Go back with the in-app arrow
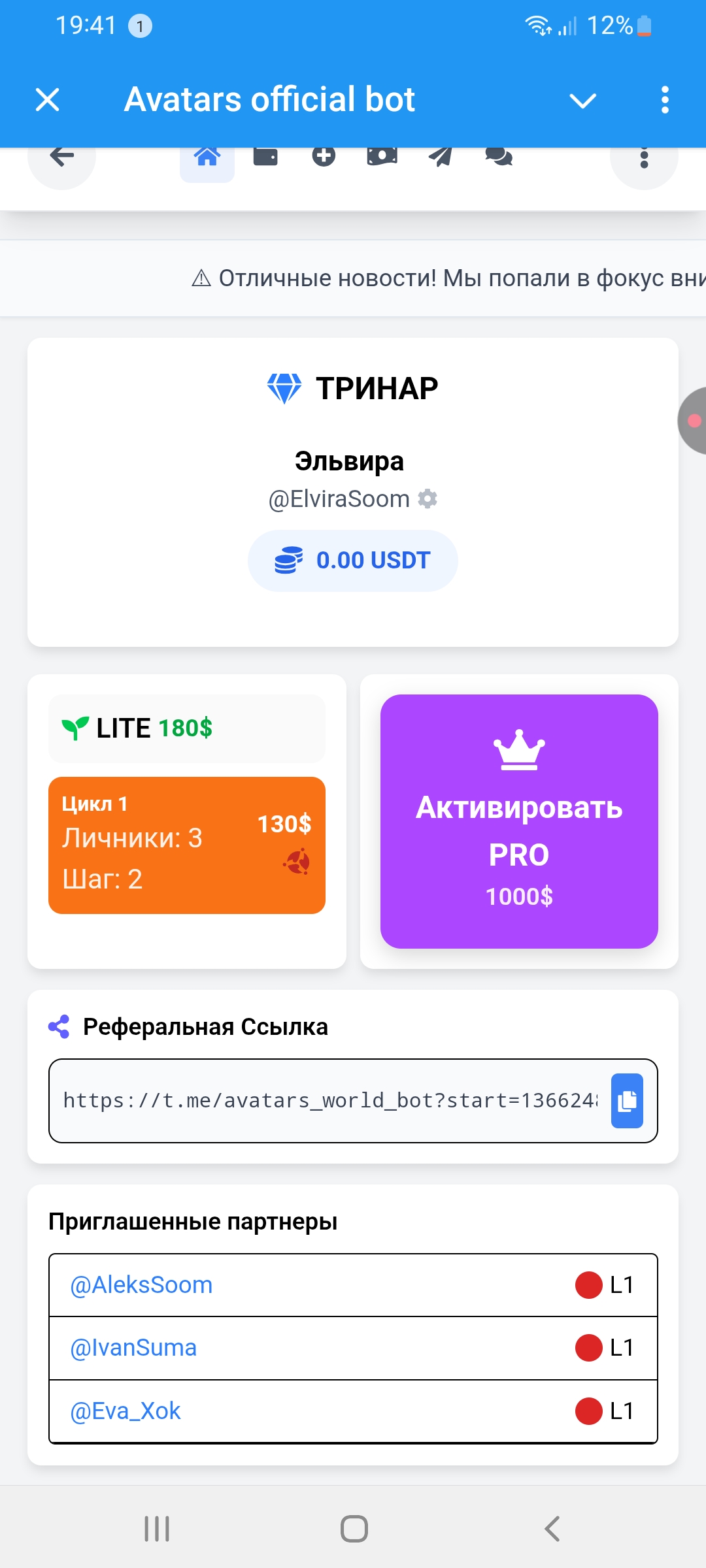706x1568 pixels. point(62,157)
